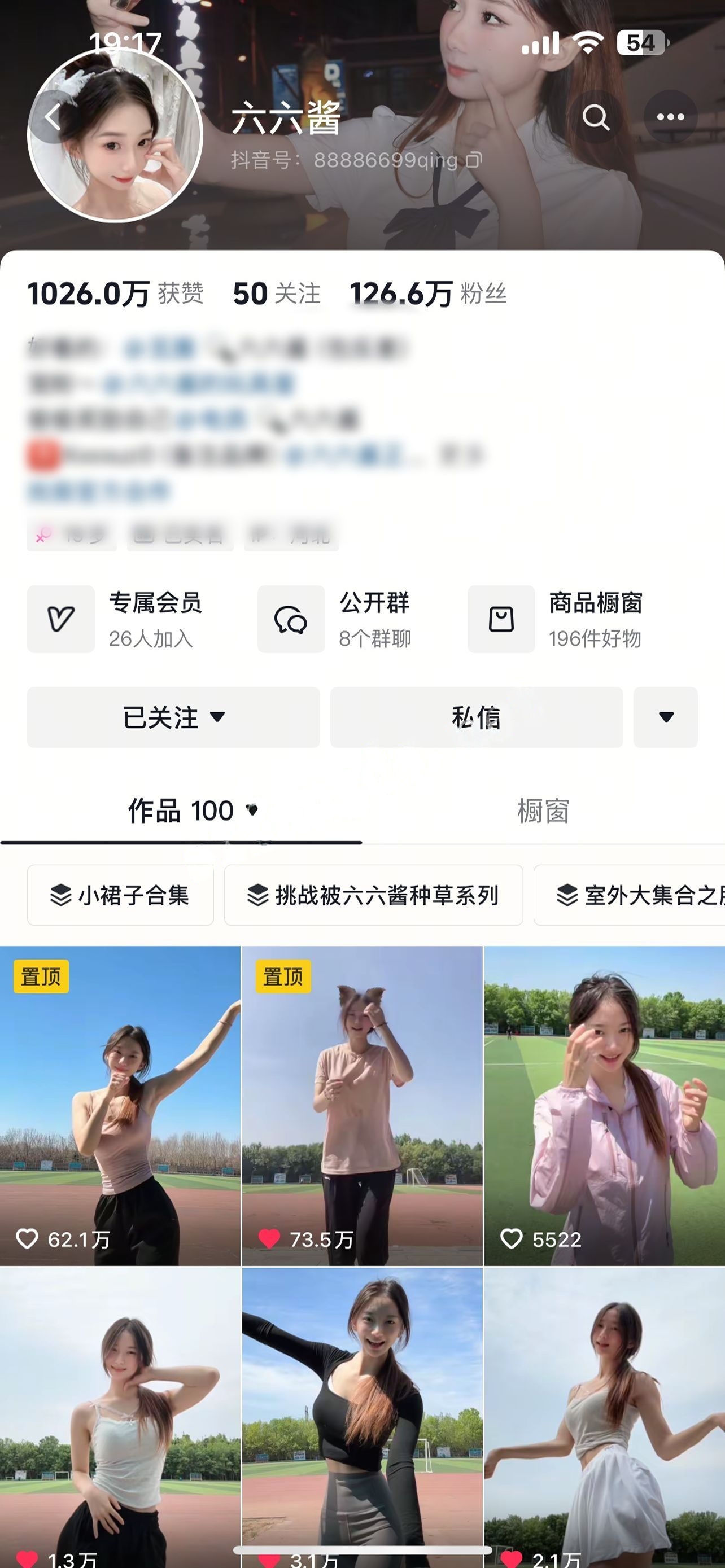This screenshot has width=725, height=1568.
Task: Switch to the 橱窗 tab
Action: pyautogui.click(x=543, y=811)
